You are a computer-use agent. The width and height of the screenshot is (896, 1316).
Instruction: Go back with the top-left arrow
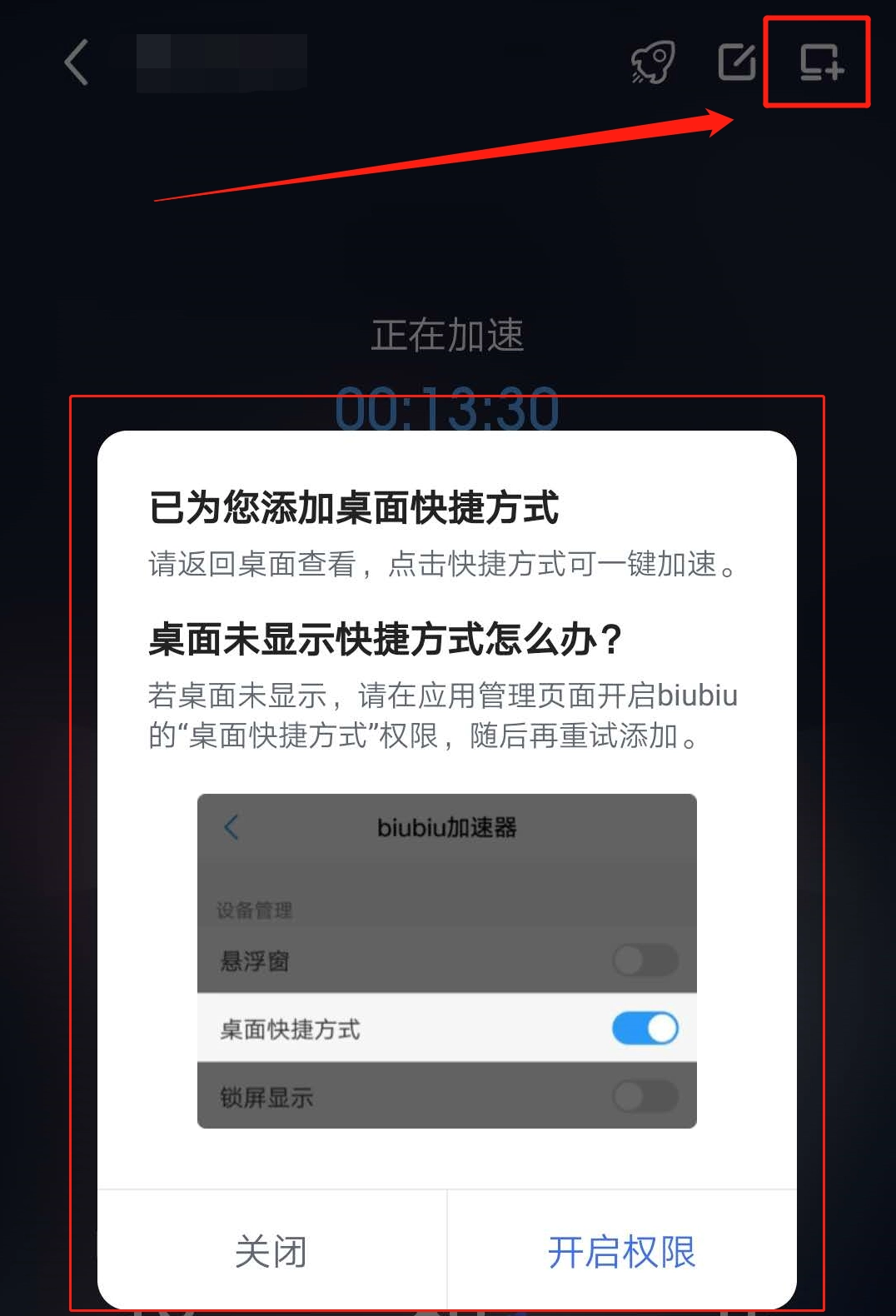coord(77,62)
